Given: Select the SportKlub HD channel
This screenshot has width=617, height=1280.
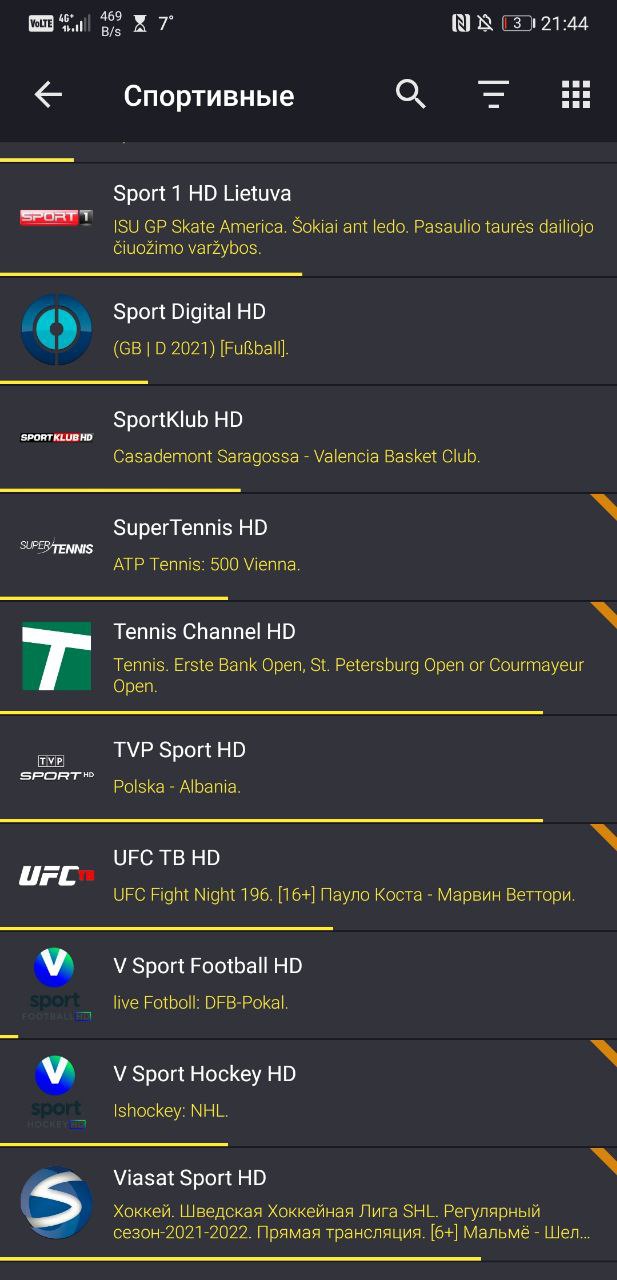Looking at the screenshot, I should pos(308,438).
